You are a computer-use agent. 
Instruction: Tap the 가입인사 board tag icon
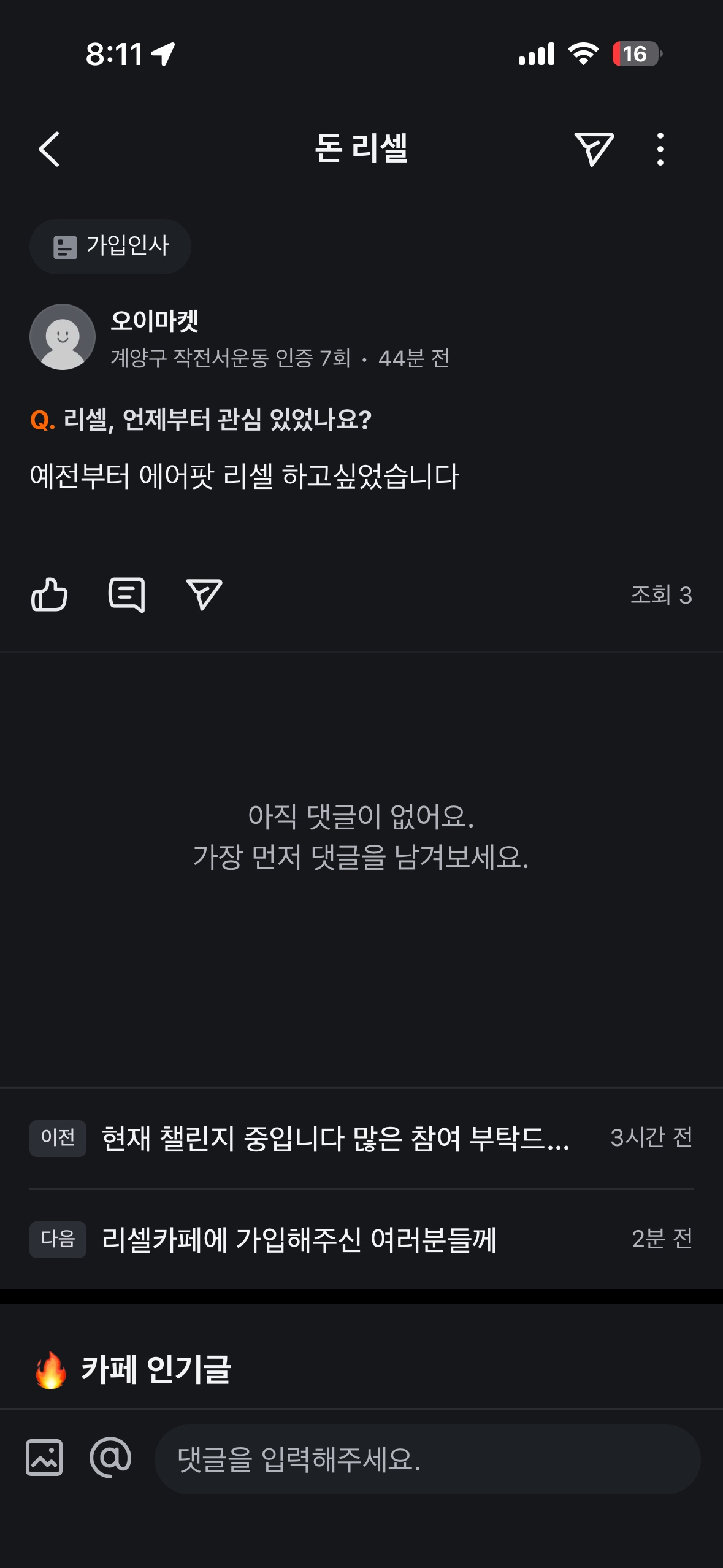coord(65,246)
